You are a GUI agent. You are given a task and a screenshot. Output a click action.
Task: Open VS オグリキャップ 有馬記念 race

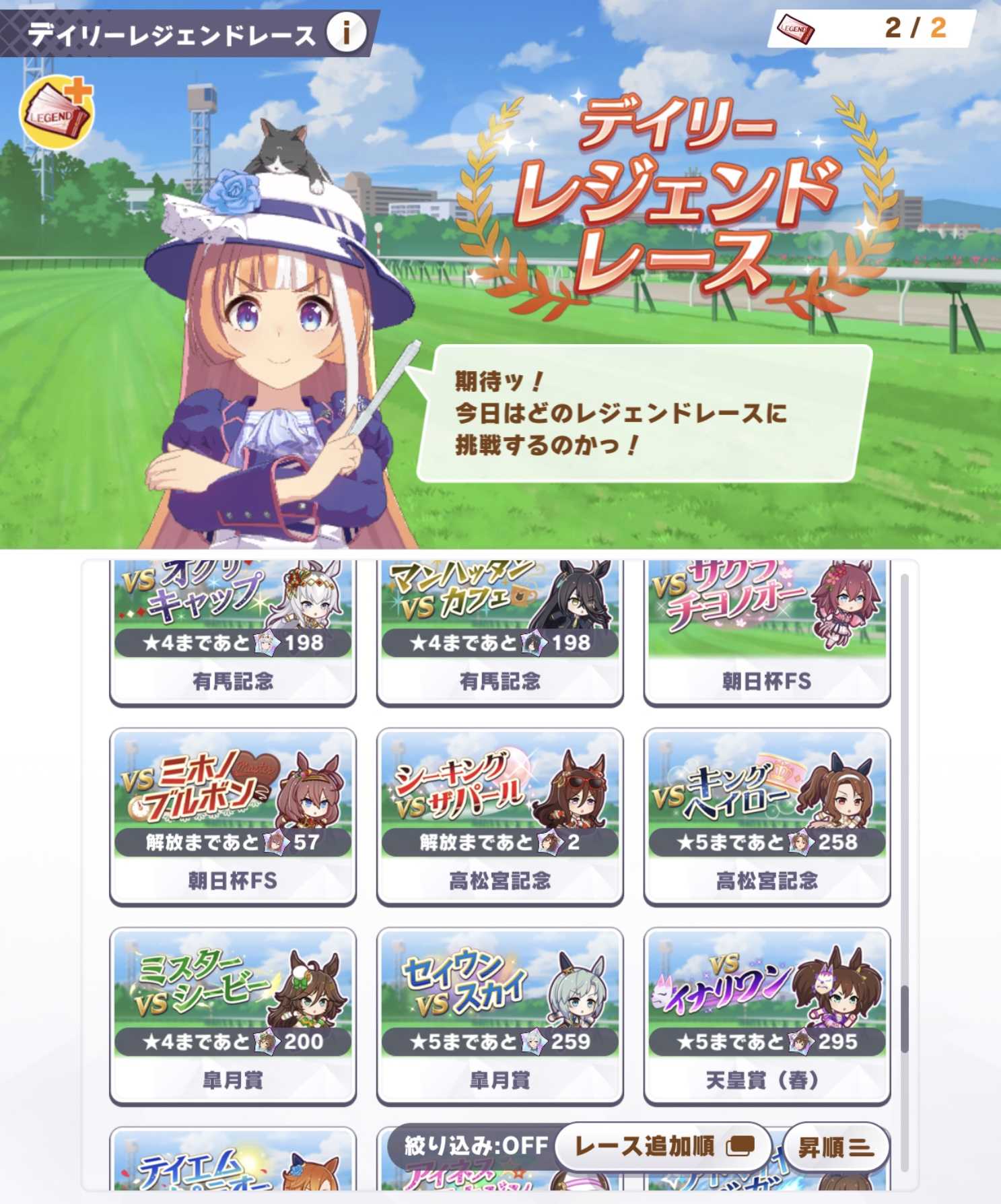[x=233, y=633]
